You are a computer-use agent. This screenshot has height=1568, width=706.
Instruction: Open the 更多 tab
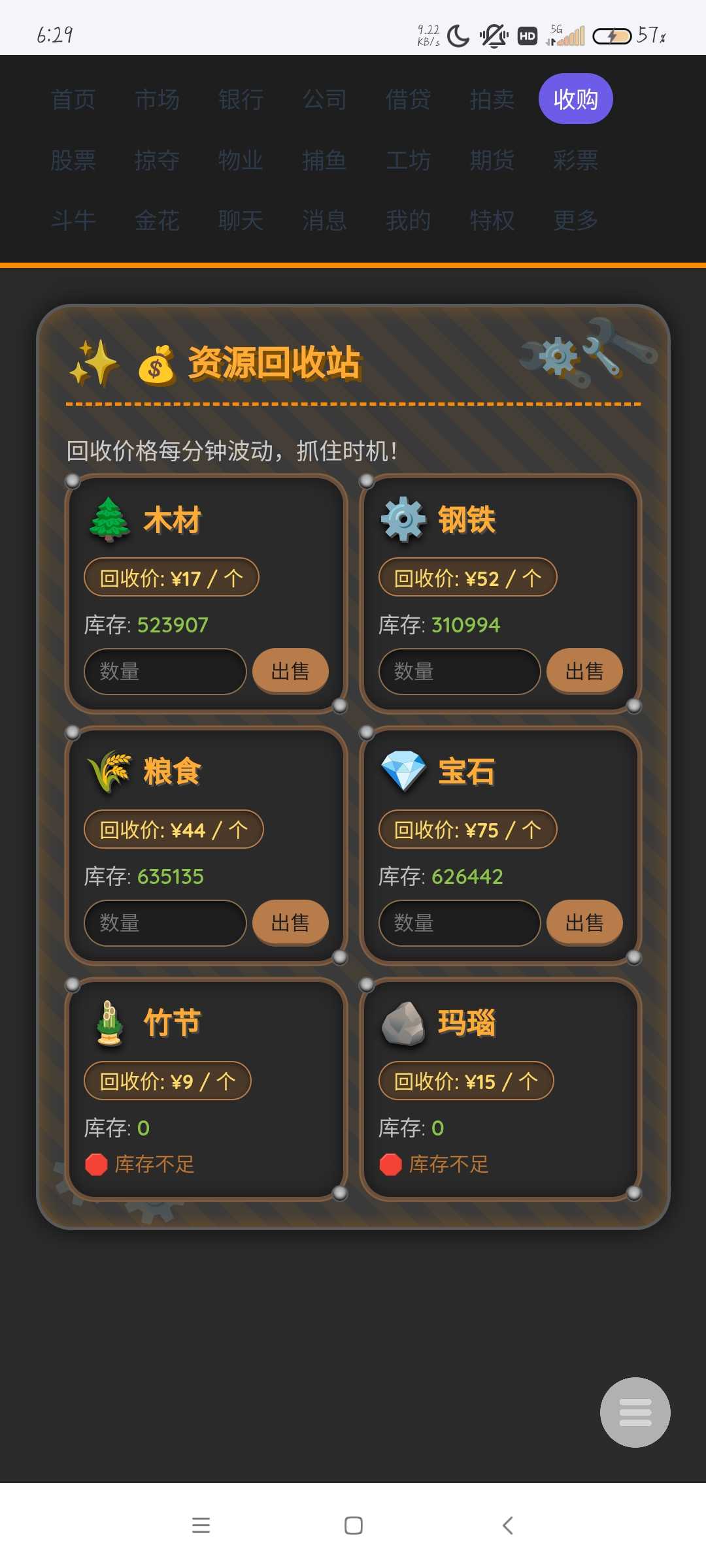[x=575, y=221]
